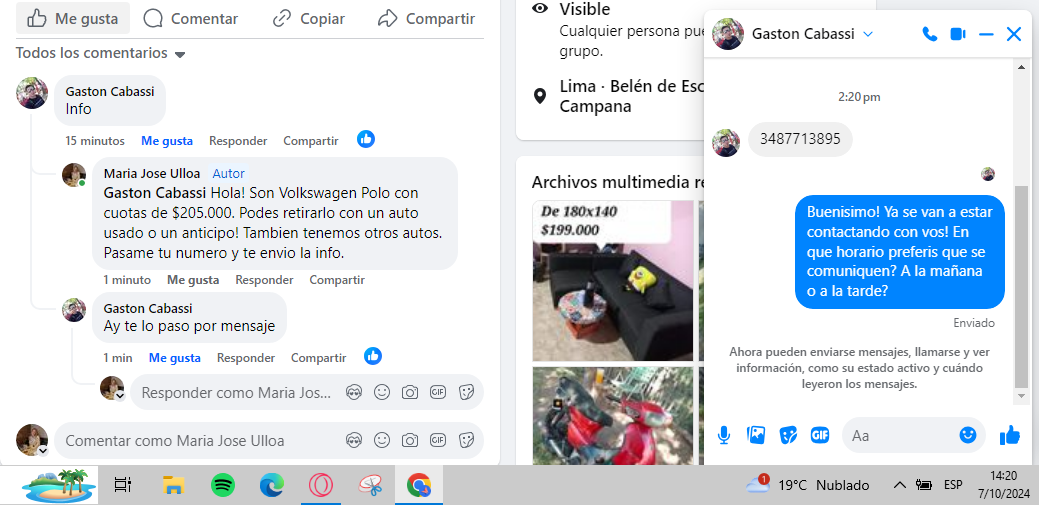This screenshot has width=1039, height=505.
Task: Open the GIF picker in the chat
Action: point(820,435)
